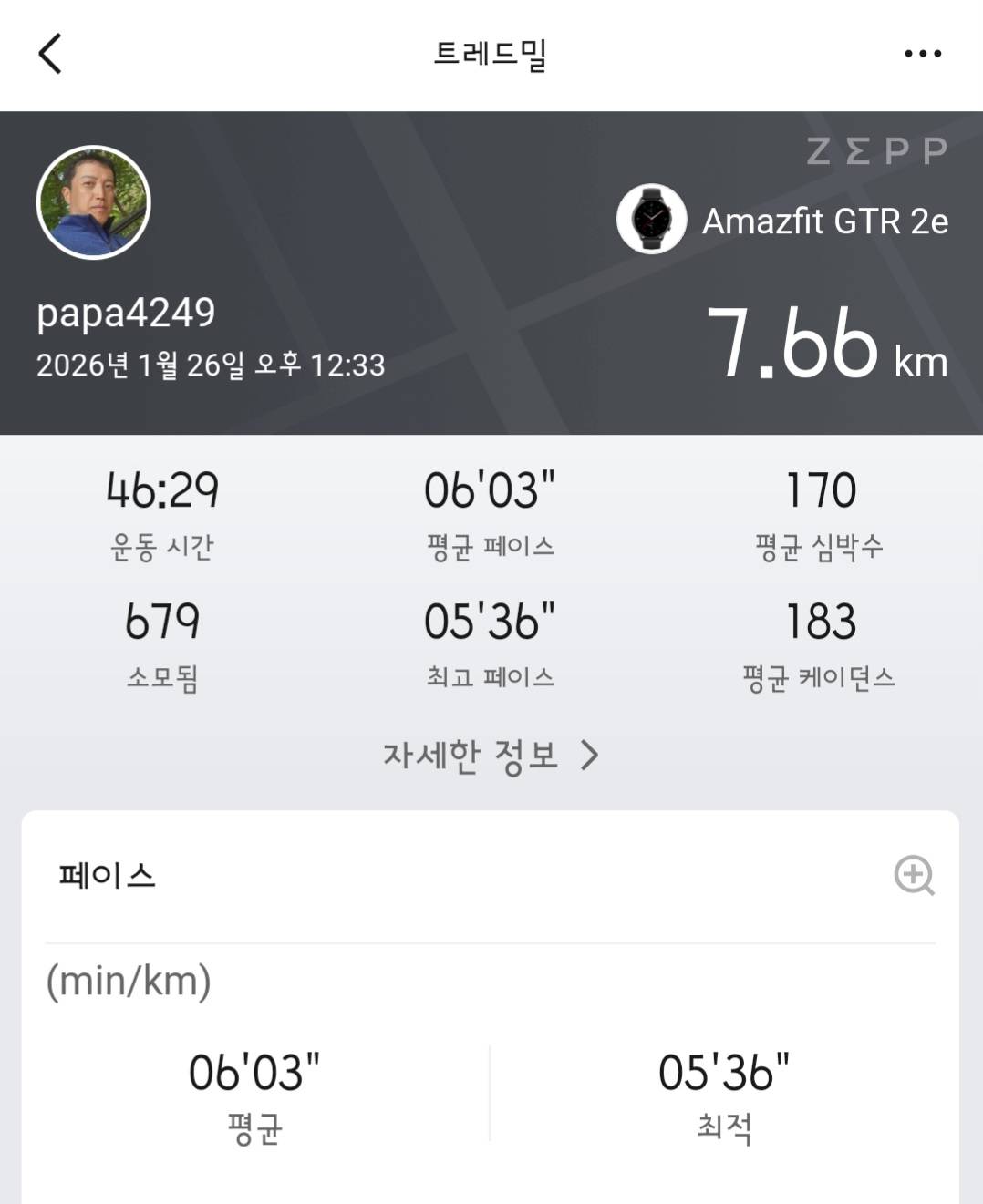Click the best pace 05'36" stat

point(491,623)
